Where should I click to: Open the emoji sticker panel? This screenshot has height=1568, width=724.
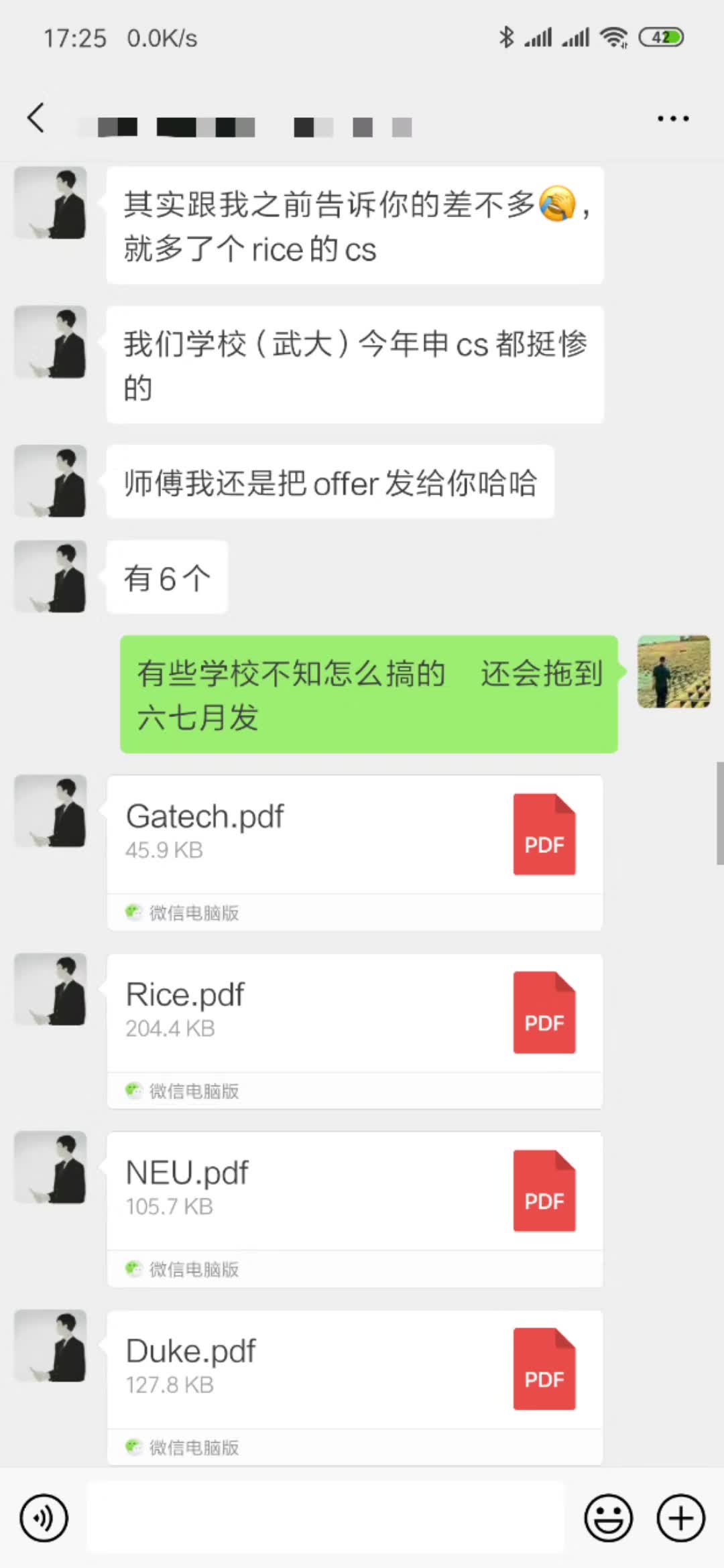[x=608, y=1518]
